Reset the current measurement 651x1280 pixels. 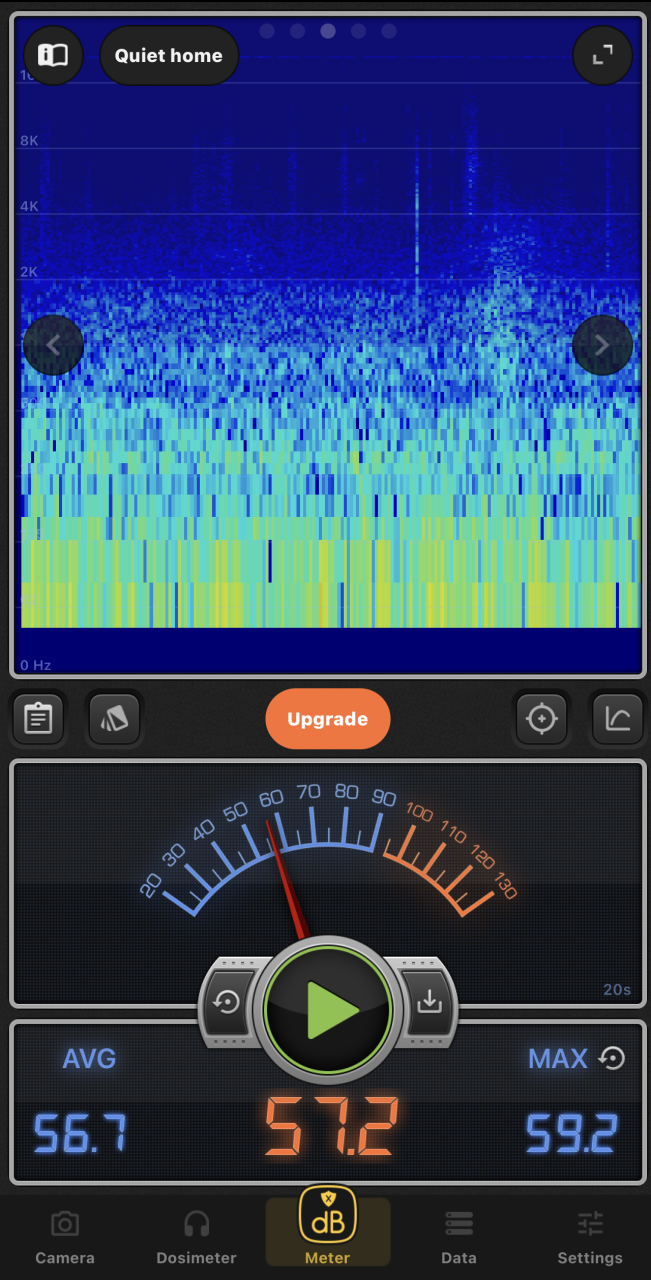(227, 1002)
